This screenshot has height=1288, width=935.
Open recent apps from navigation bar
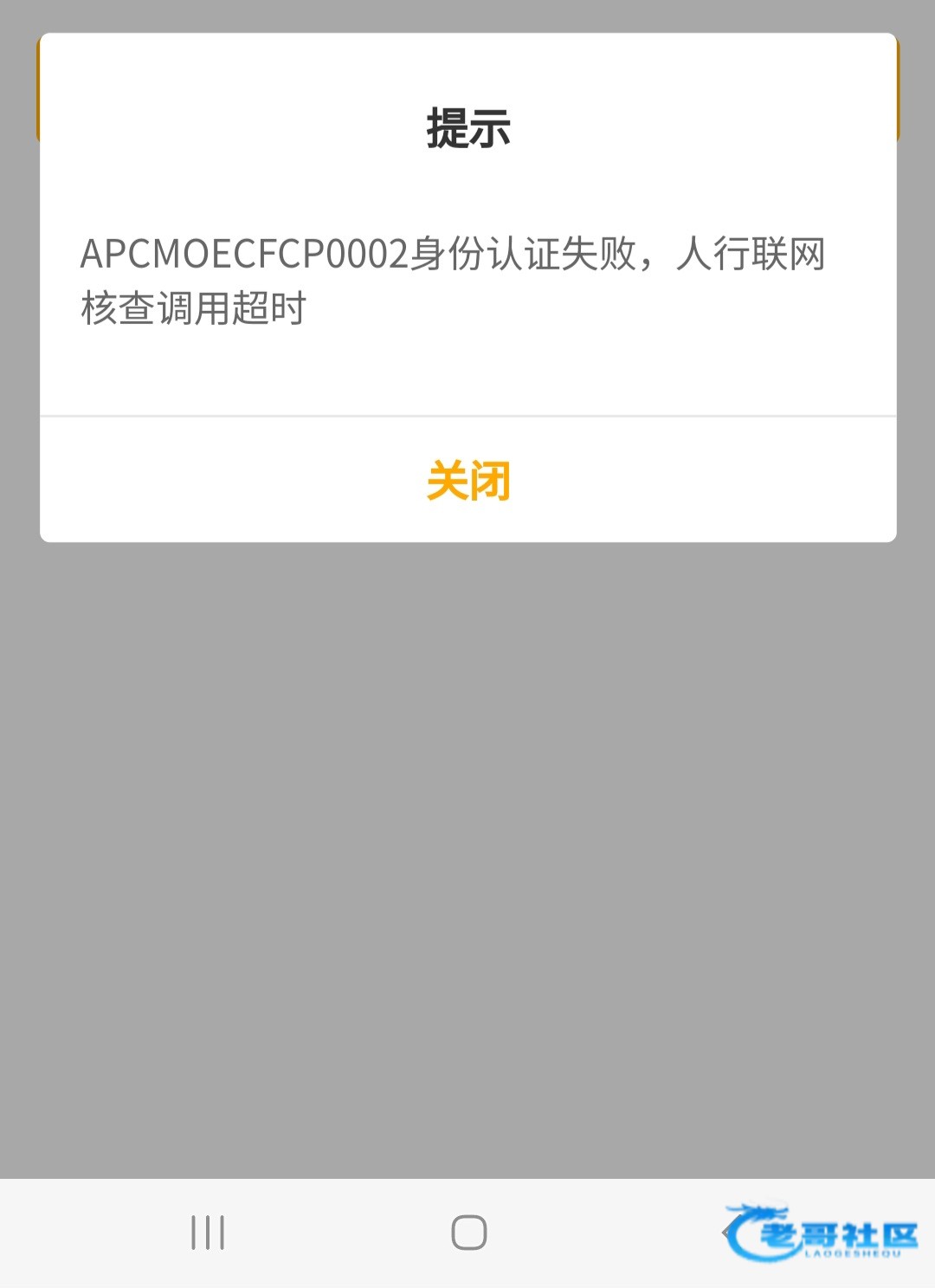tap(208, 1233)
